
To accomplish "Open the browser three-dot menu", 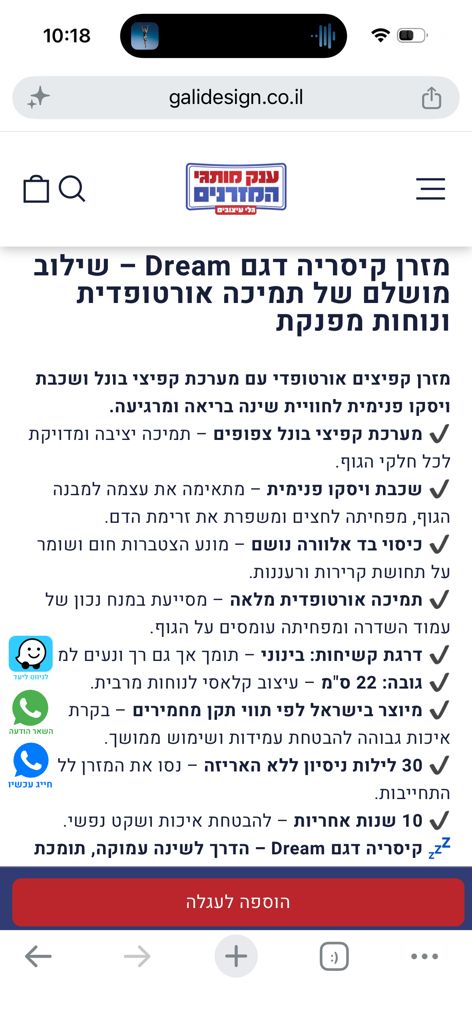I will [x=424, y=957].
